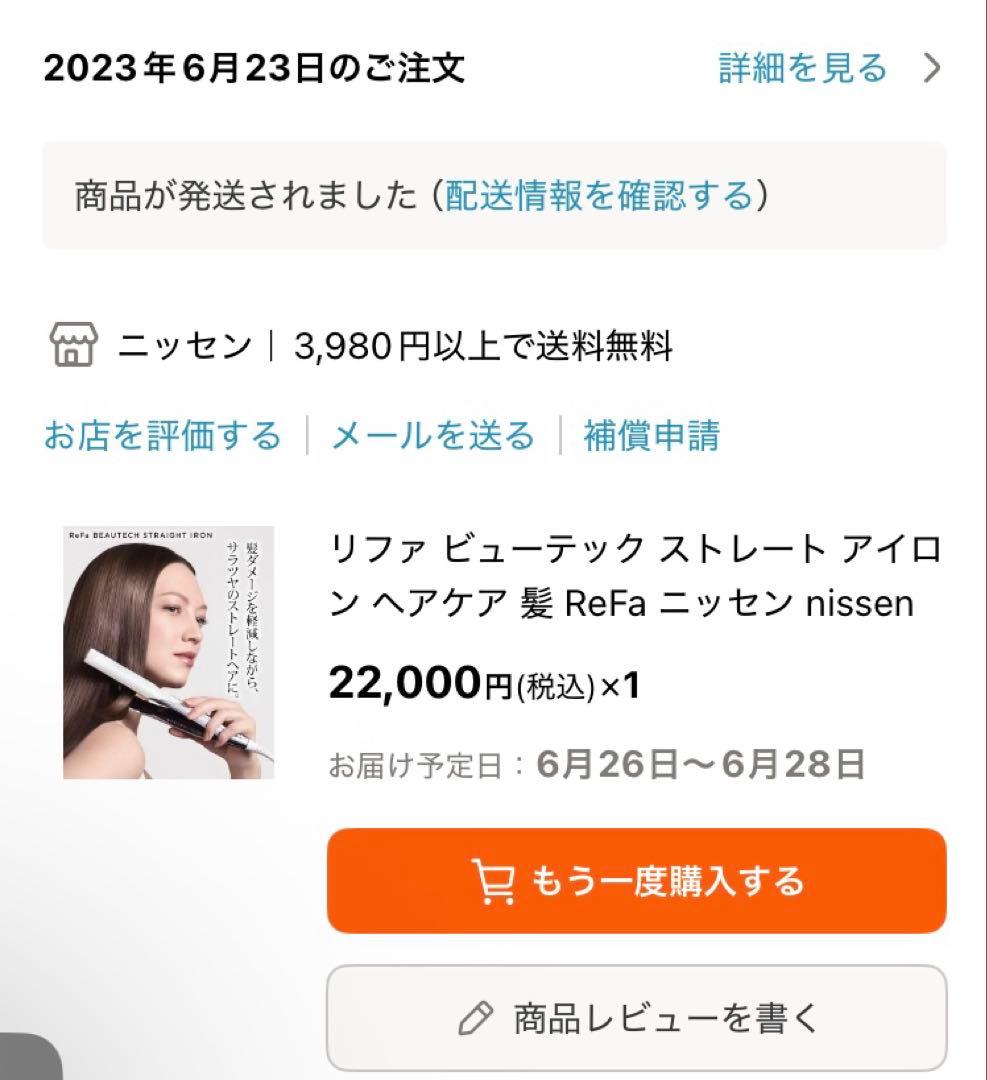Open 詳細を見る order details

pyautogui.click(x=803, y=68)
